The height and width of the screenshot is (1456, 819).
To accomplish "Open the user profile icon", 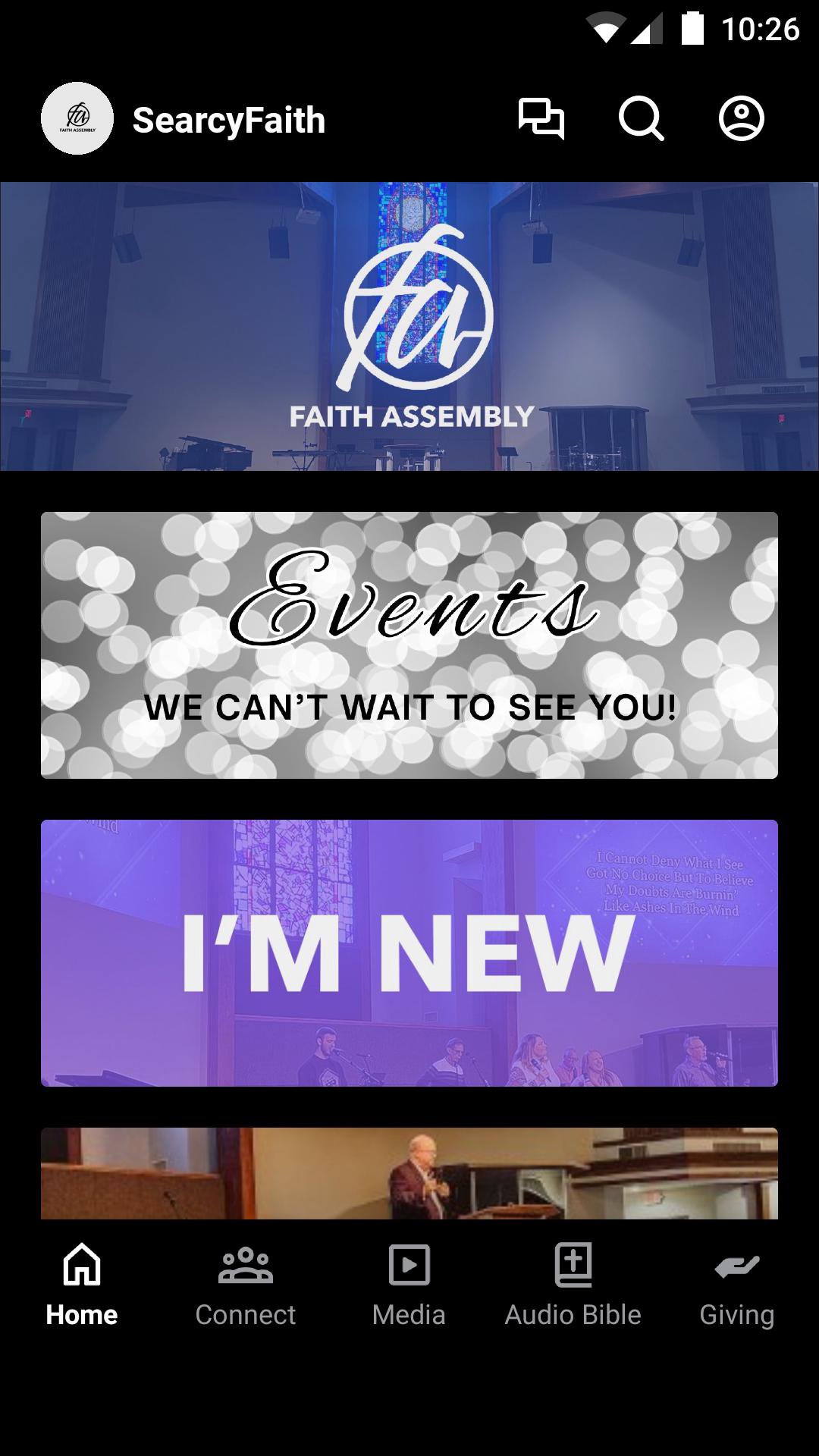I will (x=741, y=119).
